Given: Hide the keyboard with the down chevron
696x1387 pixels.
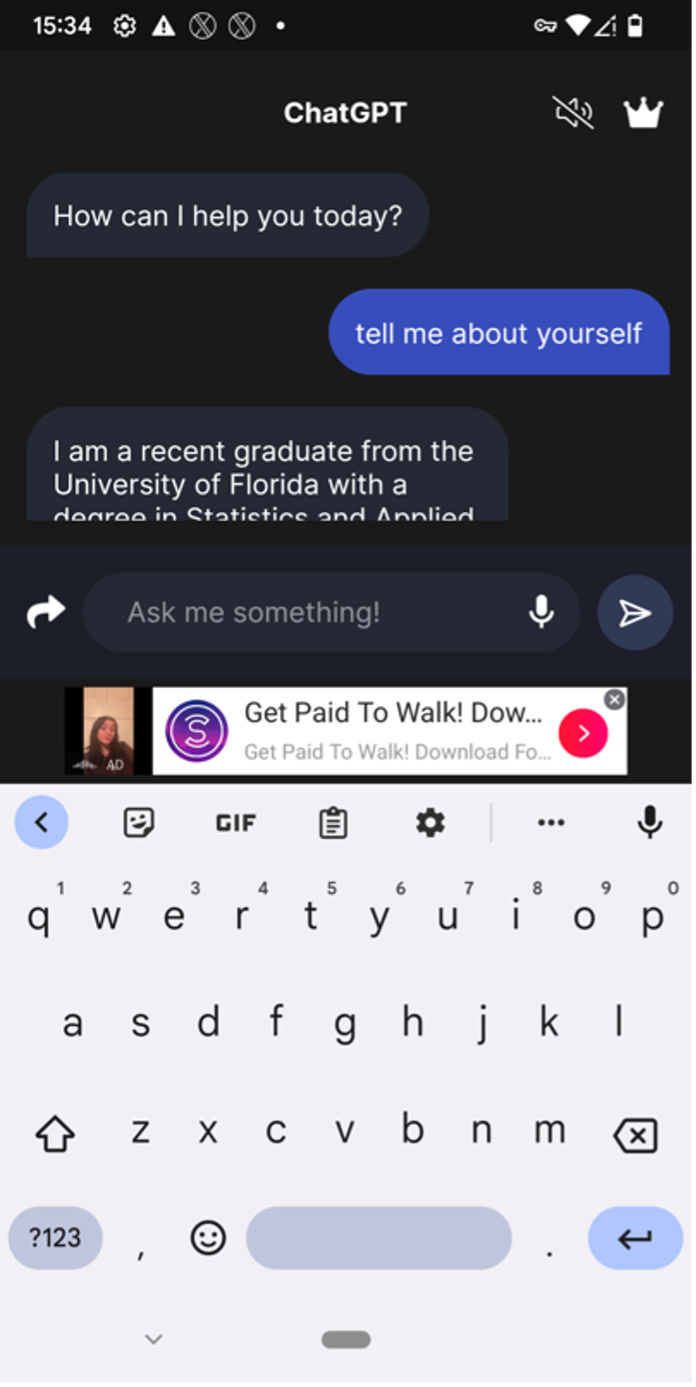Looking at the screenshot, I should point(153,1339).
